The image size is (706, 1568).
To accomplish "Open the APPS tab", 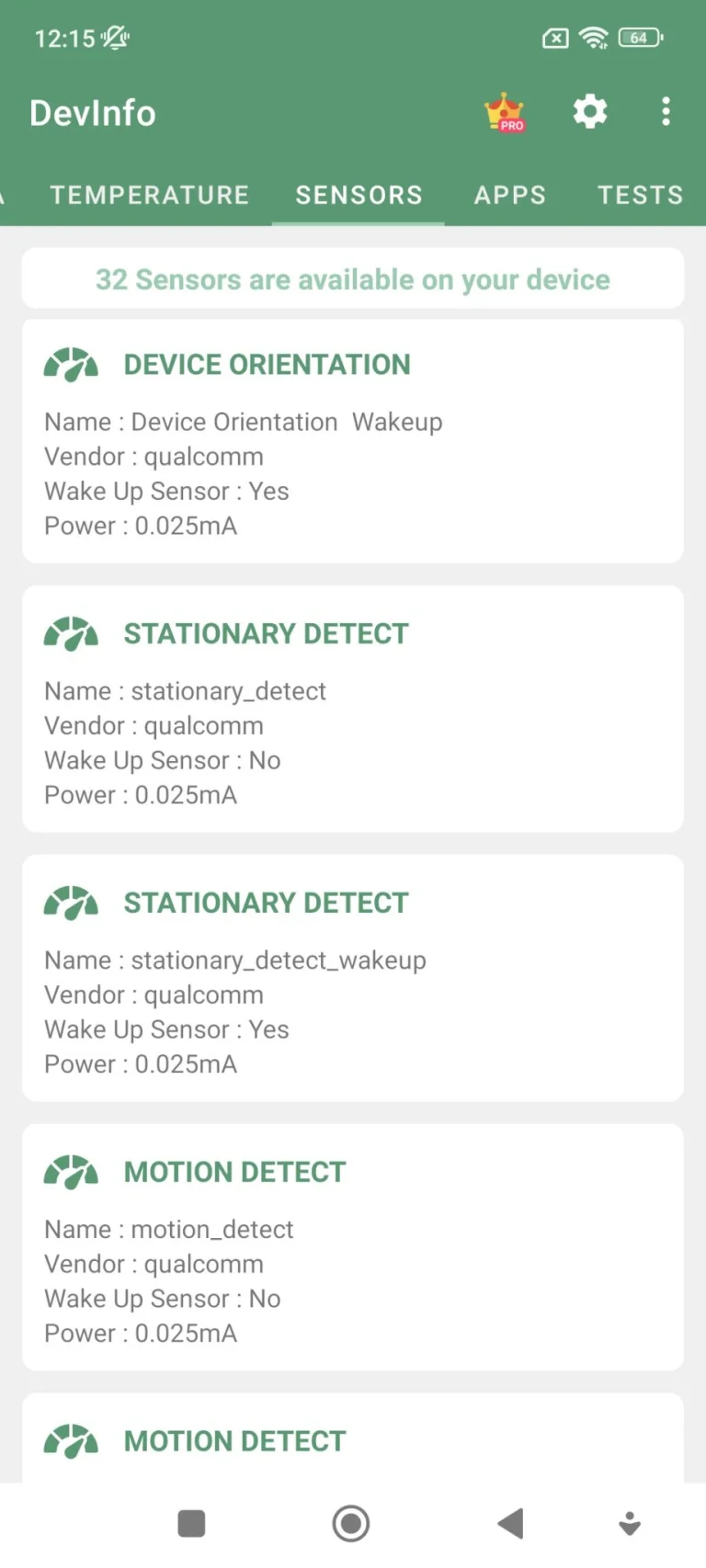I will click(510, 195).
